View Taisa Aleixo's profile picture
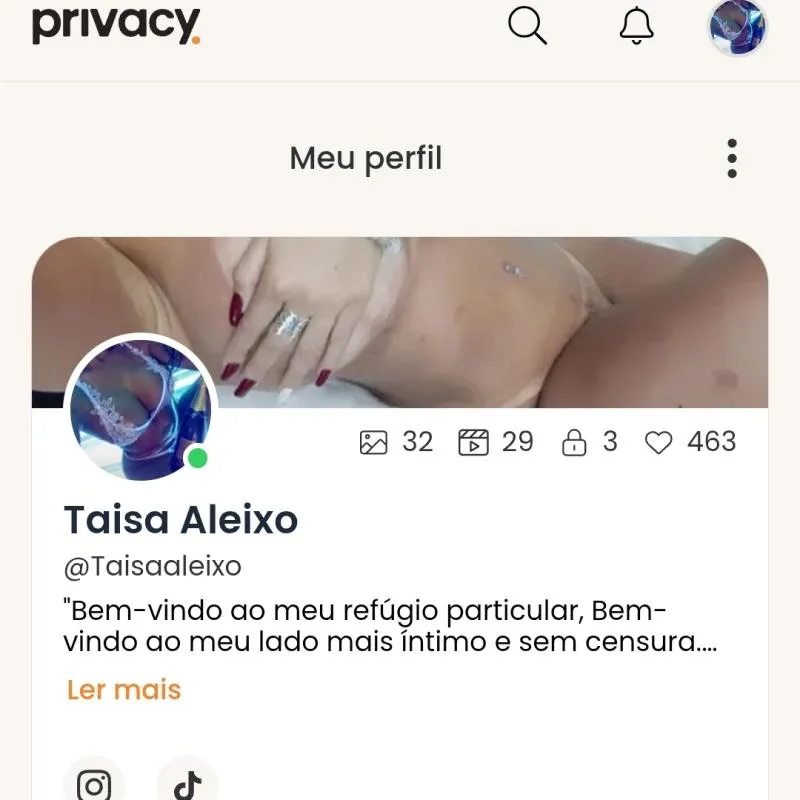The height and width of the screenshot is (800, 800). (140, 408)
